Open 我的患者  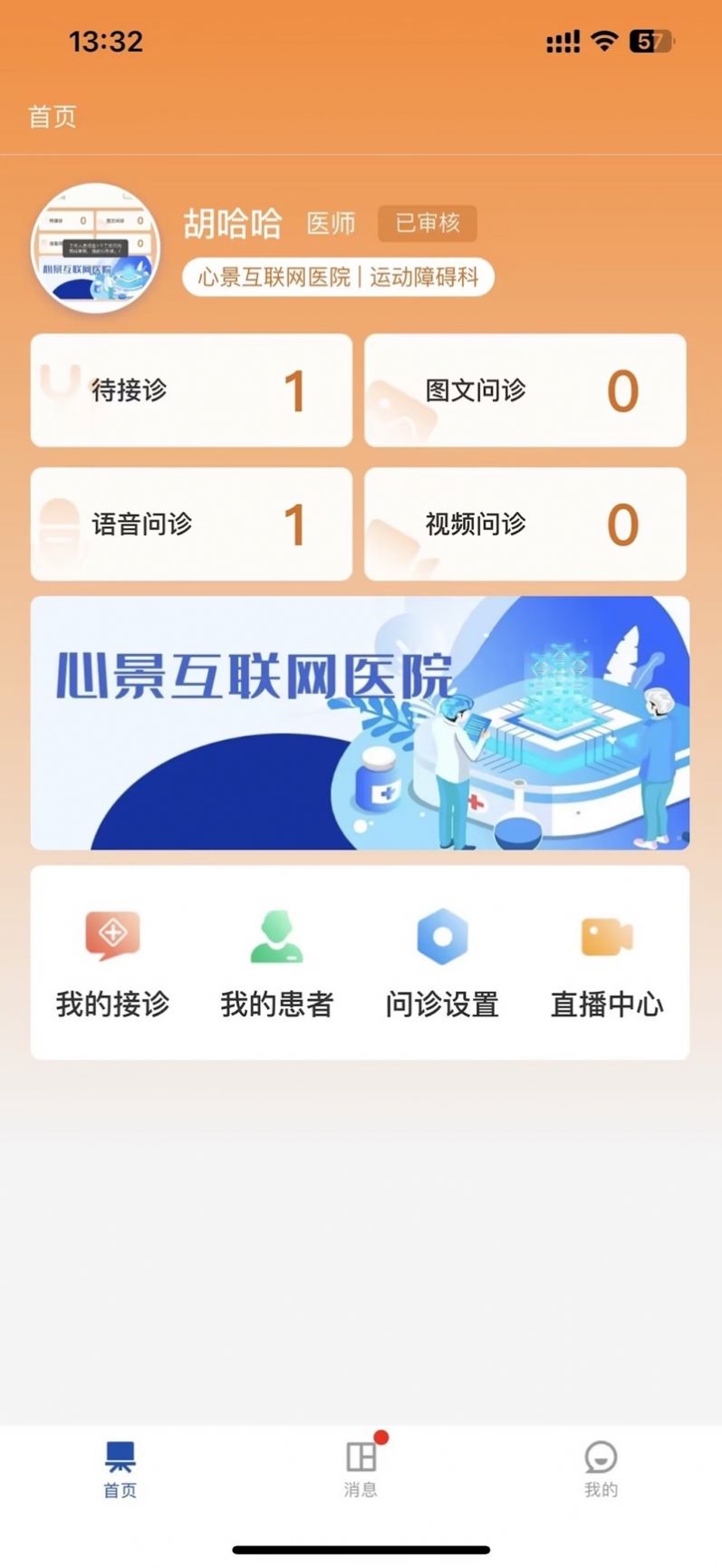click(276, 964)
